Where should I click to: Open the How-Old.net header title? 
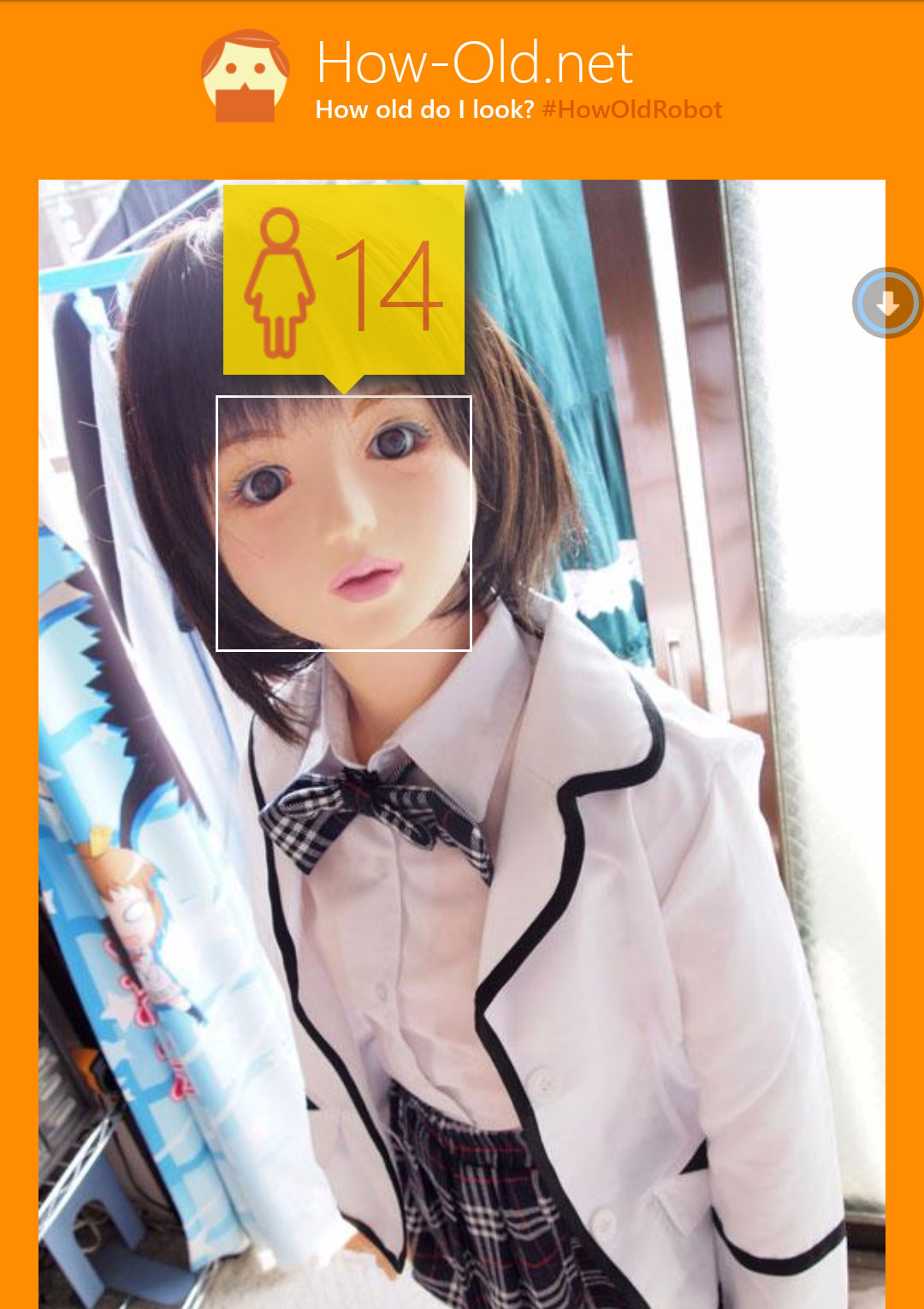[474, 62]
